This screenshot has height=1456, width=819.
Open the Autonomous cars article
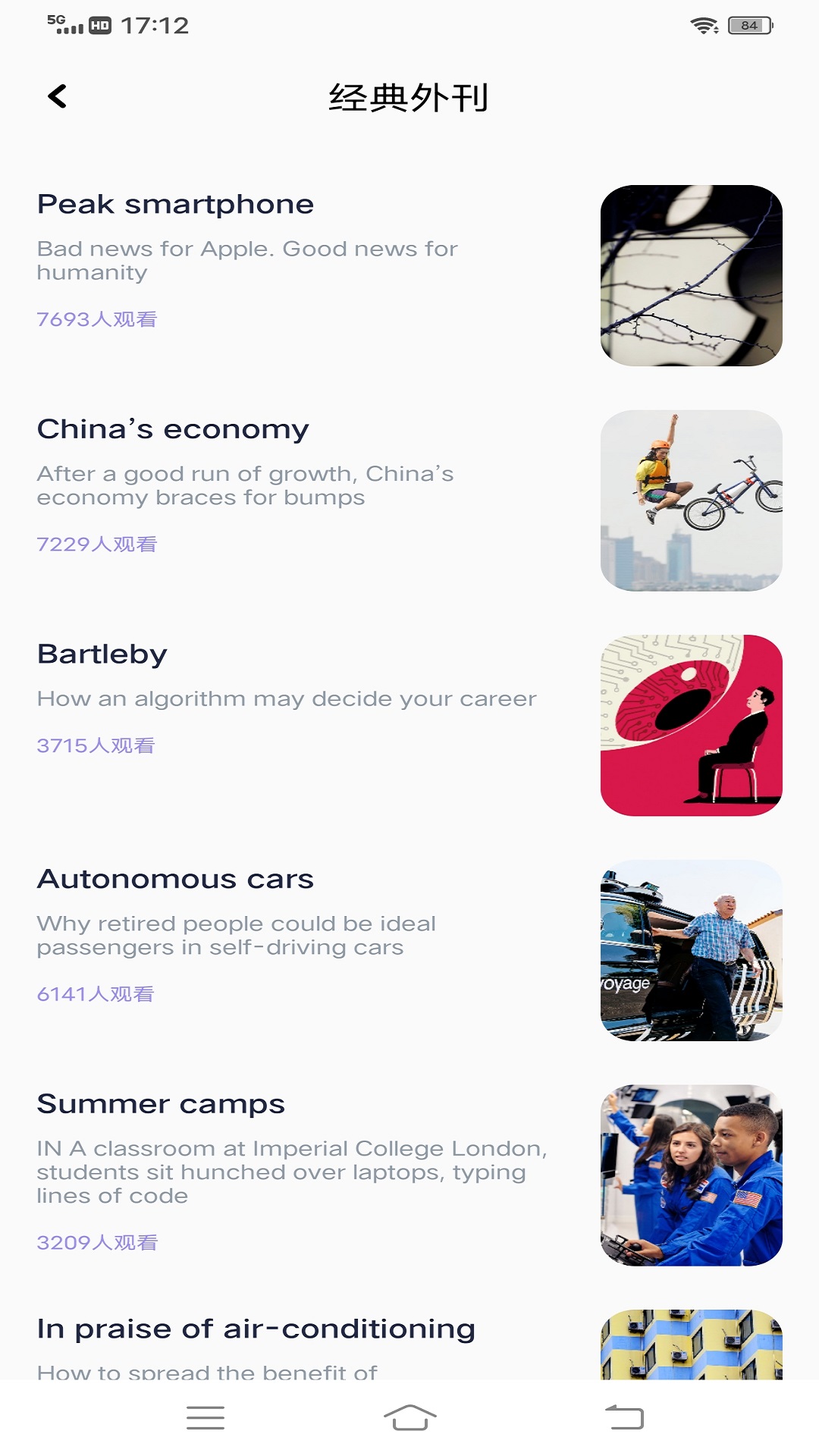click(175, 880)
